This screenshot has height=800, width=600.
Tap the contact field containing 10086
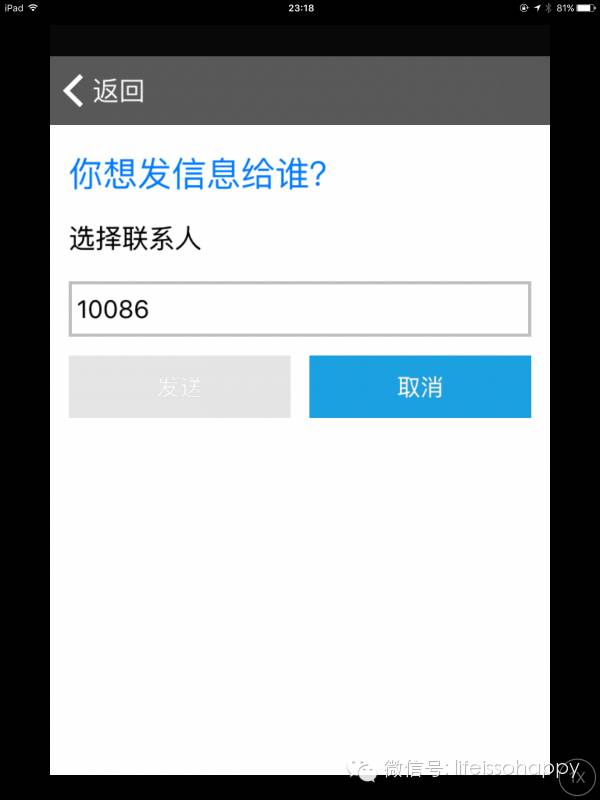299,309
